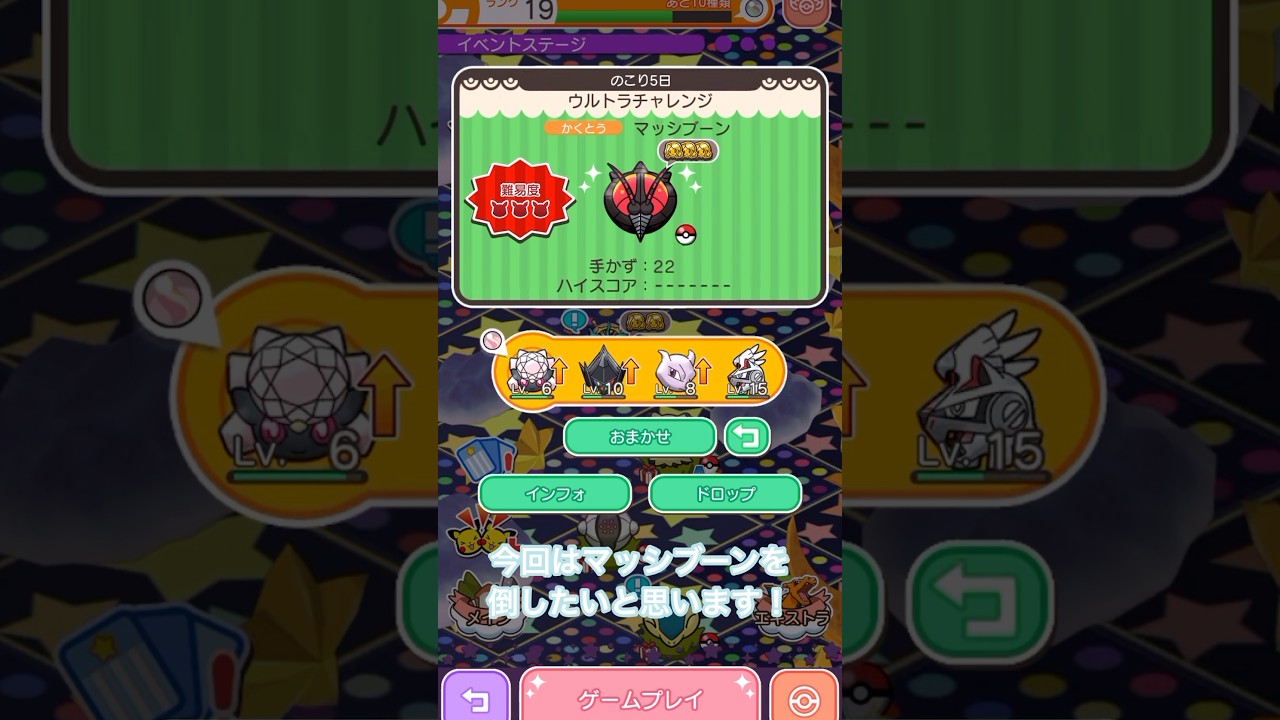Open the インフォ stage info

pos(555,493)
